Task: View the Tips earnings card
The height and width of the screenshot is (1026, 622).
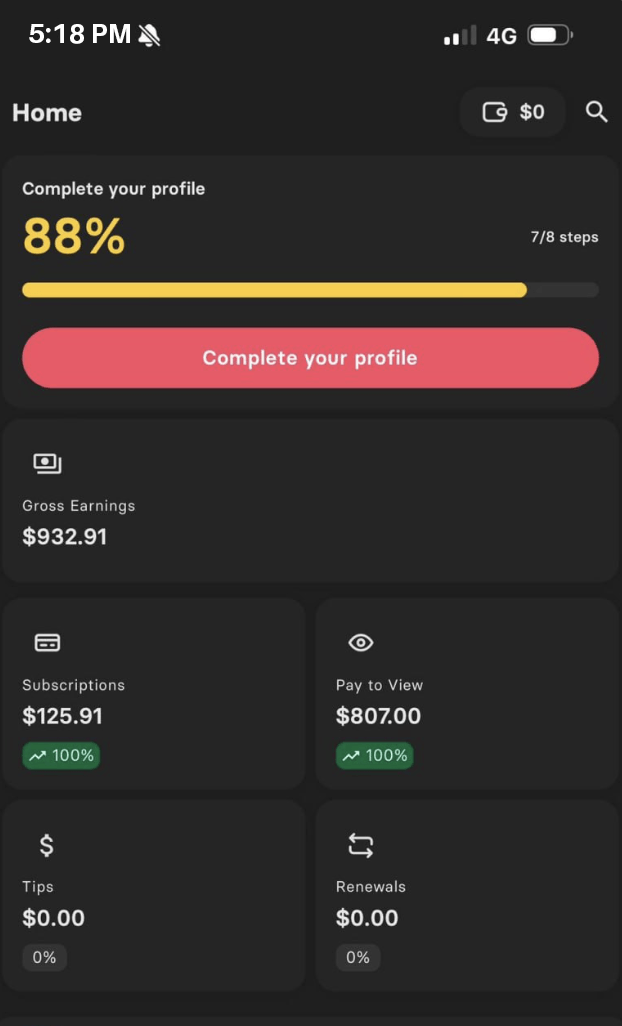Action: pos(154,895)
